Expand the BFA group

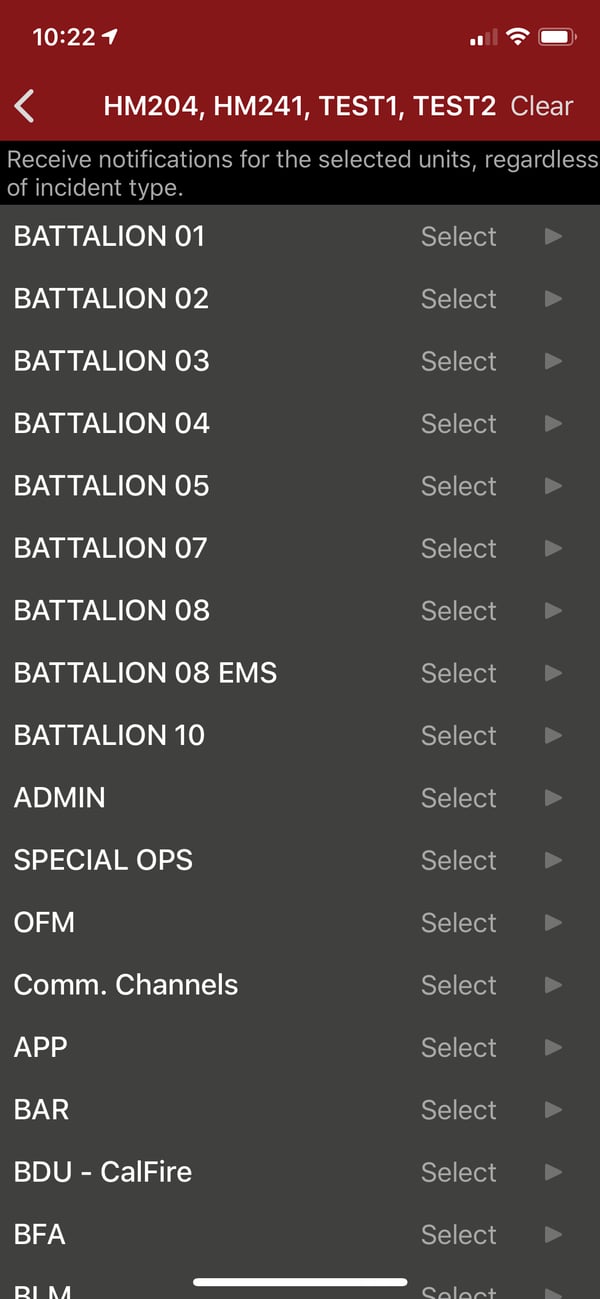coord(553,1235)
